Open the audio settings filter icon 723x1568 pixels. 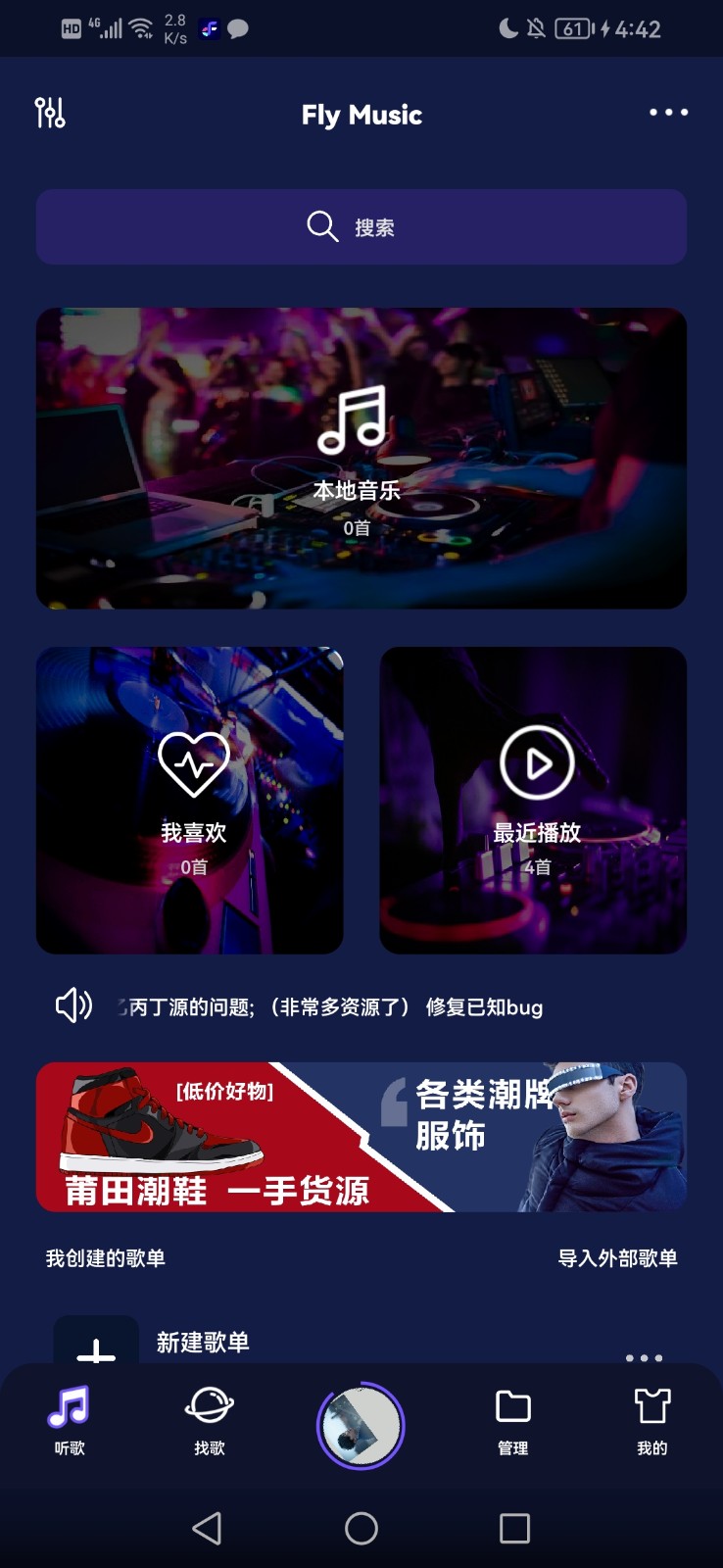51,114
